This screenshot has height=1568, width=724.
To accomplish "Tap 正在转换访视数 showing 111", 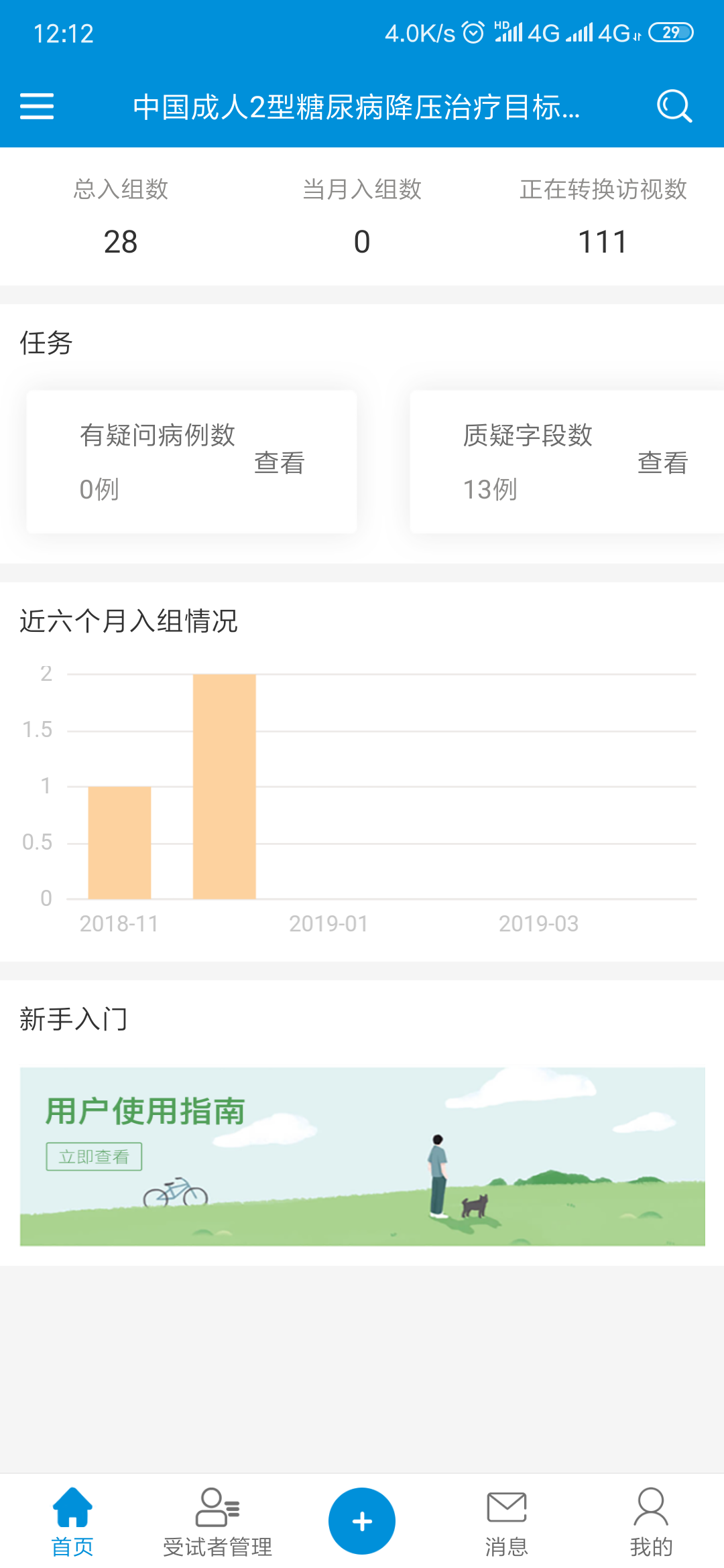I will [603, 242].
